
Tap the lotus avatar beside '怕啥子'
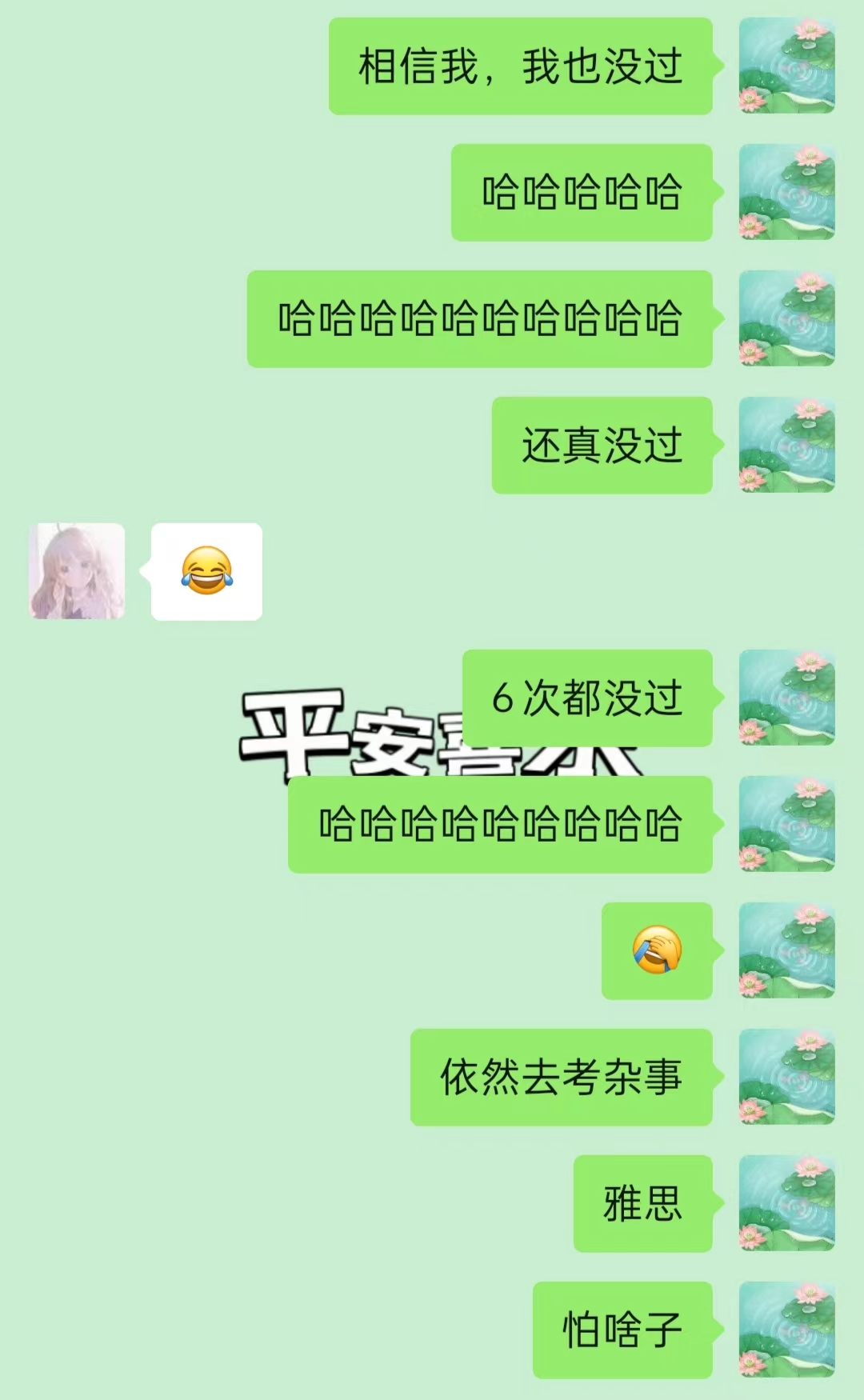[786, 1330]
